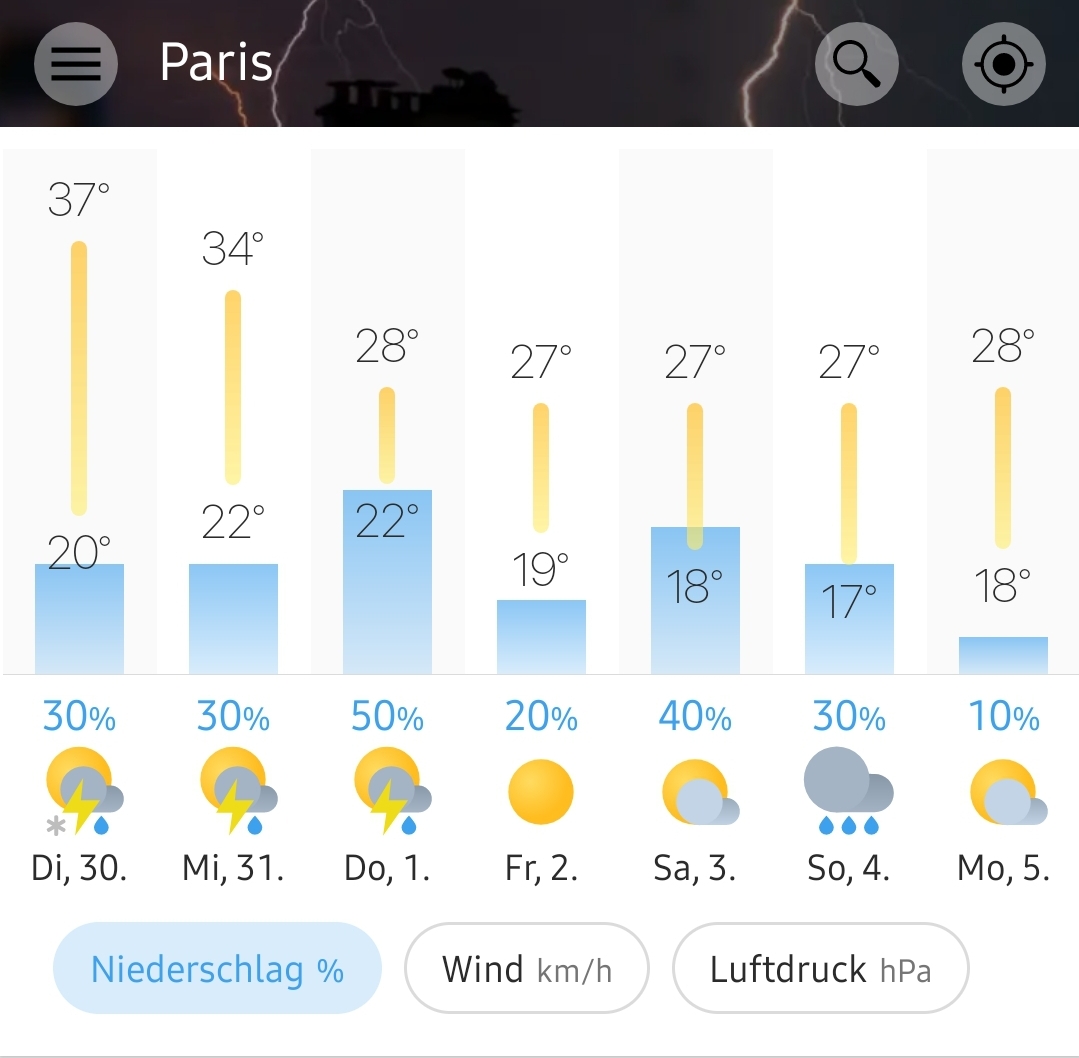Switch to Wind km/h view
This screenshot has width=1079, height=1058.
pyautogui.click(x=526, y=969)
